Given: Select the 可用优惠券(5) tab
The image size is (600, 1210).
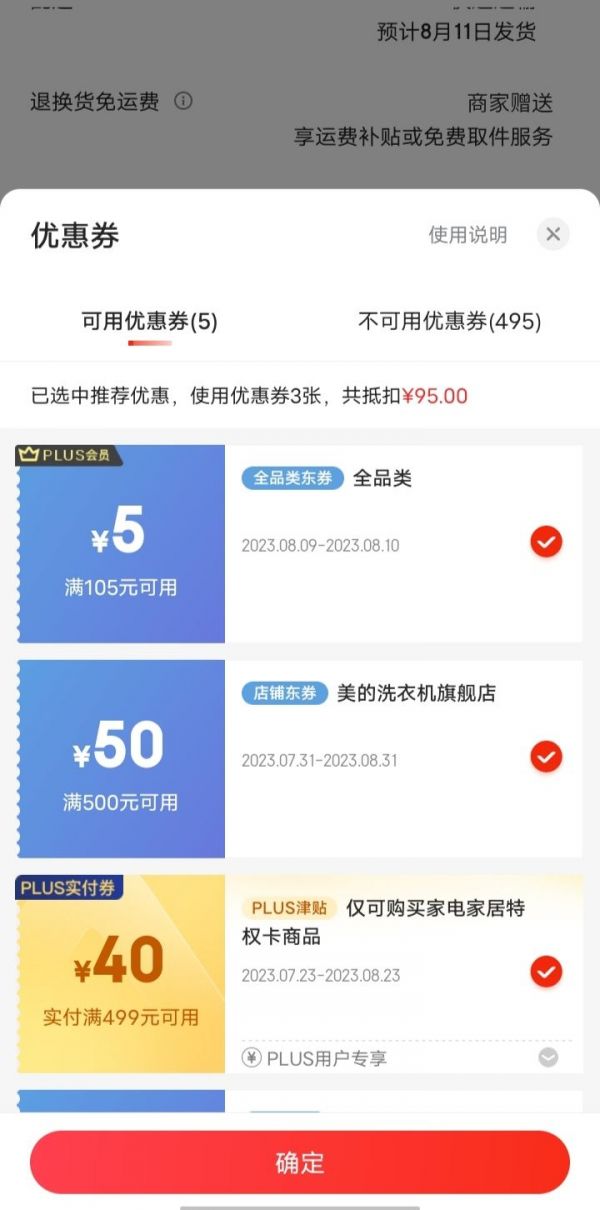Looking at the screenshot, I should [x=150, y=321].
